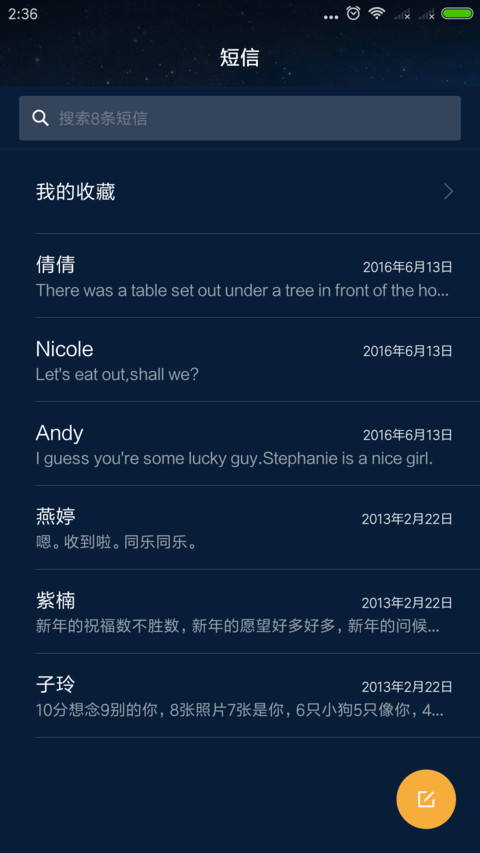Open the chat with Andy
Viewport: 480px width, 853px height.
click(240, 444)
